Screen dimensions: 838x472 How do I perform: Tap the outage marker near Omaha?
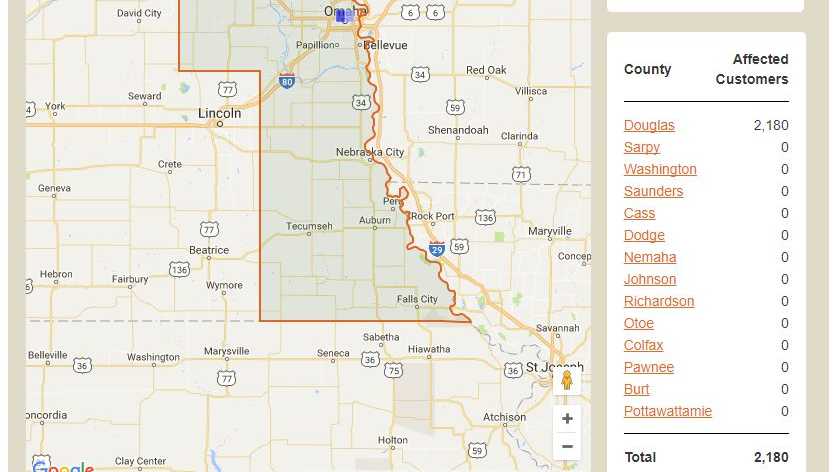pyautogui.click(x=344, y=16)
